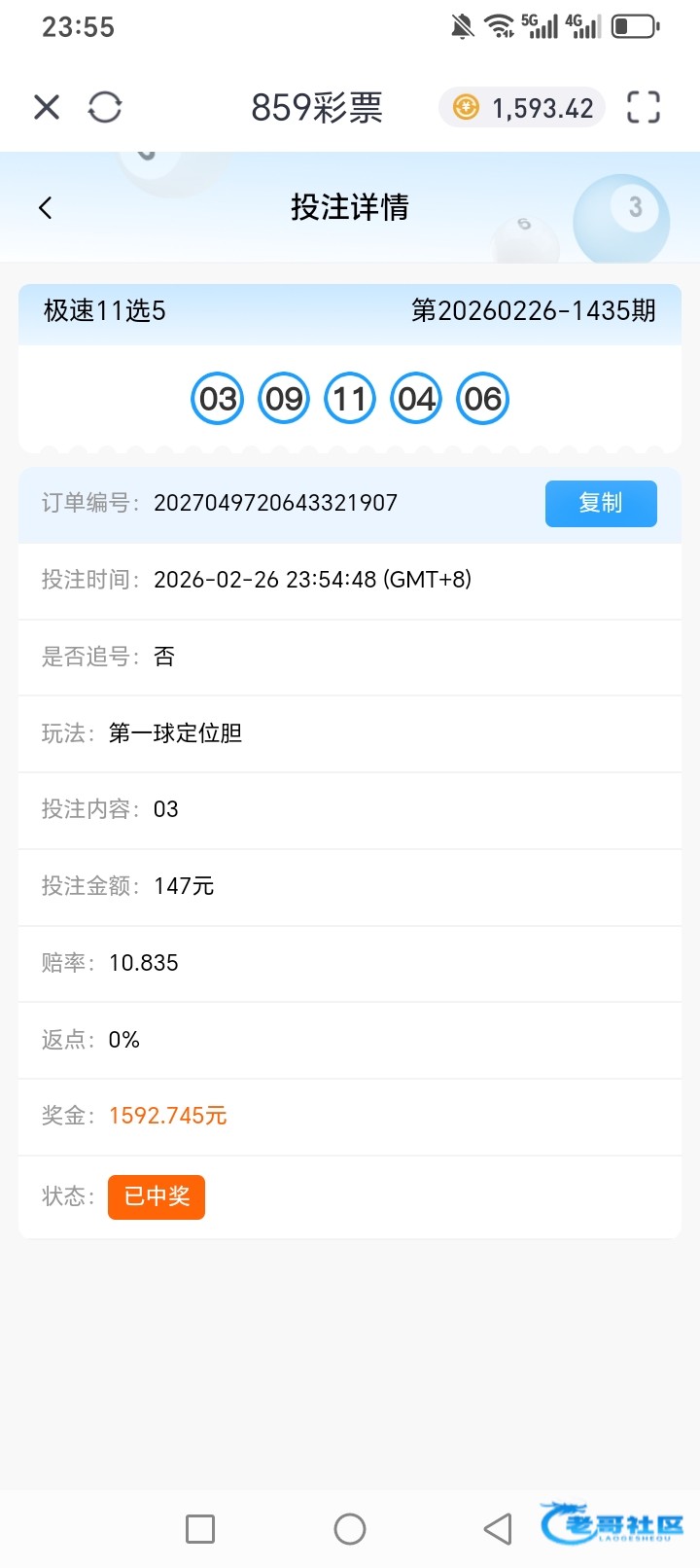Copy the order number with 复制
This screenshot has height=1568, width=700.
tap(600, 503)
